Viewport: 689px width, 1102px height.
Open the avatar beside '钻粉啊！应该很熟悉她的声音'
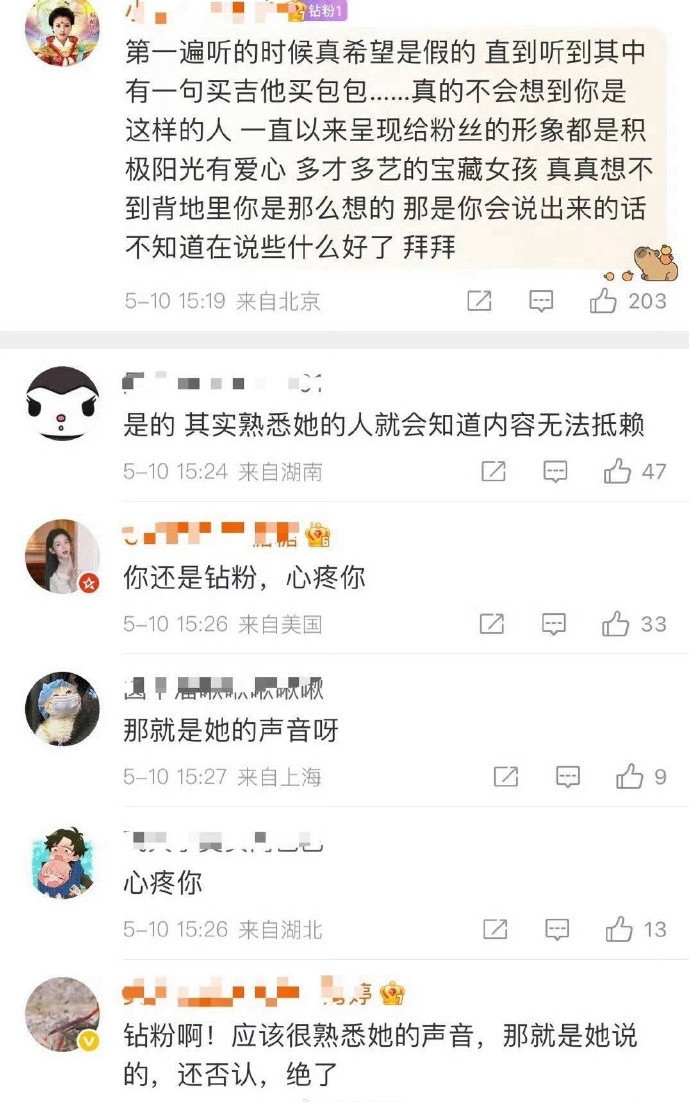click(62, 1014)
